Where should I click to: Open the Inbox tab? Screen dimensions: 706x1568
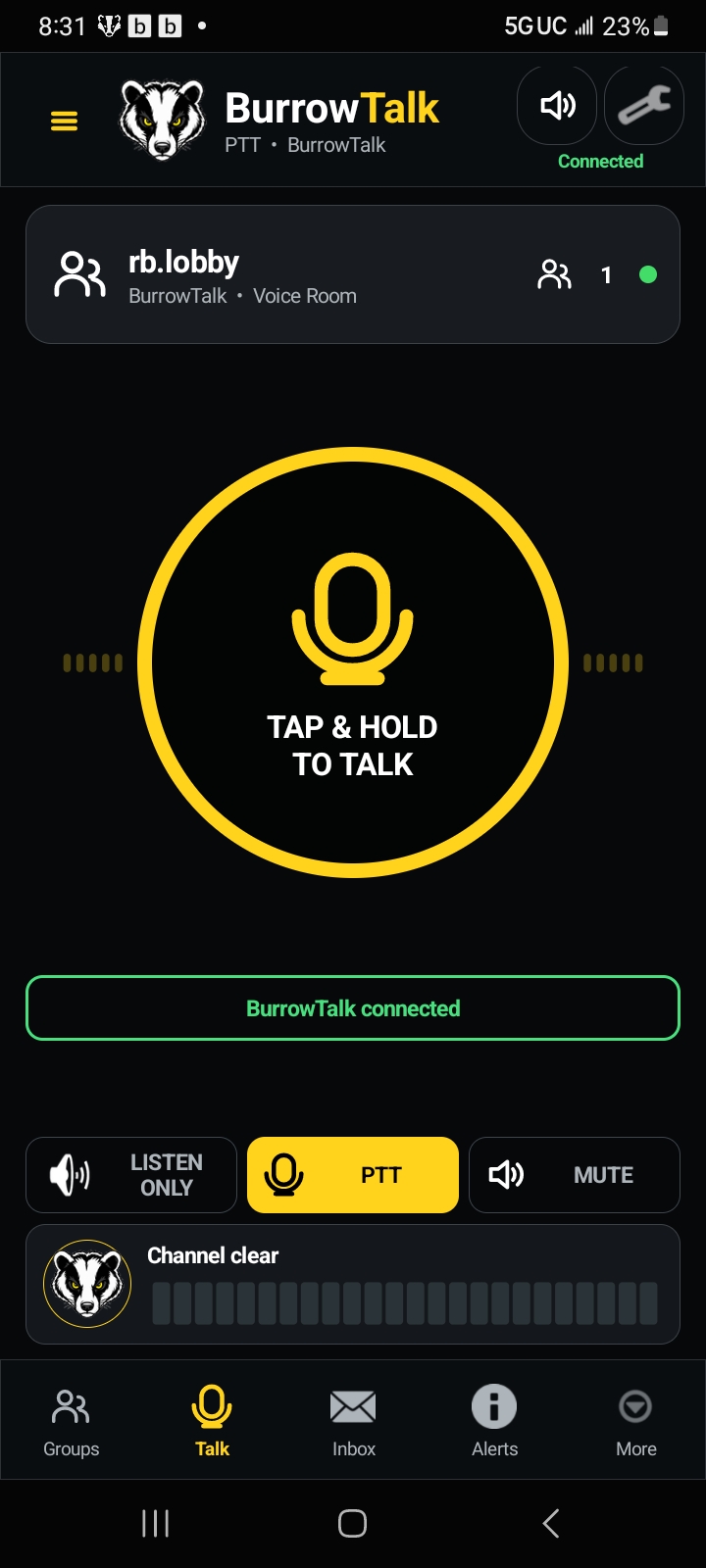click(x=353, y=1421)
